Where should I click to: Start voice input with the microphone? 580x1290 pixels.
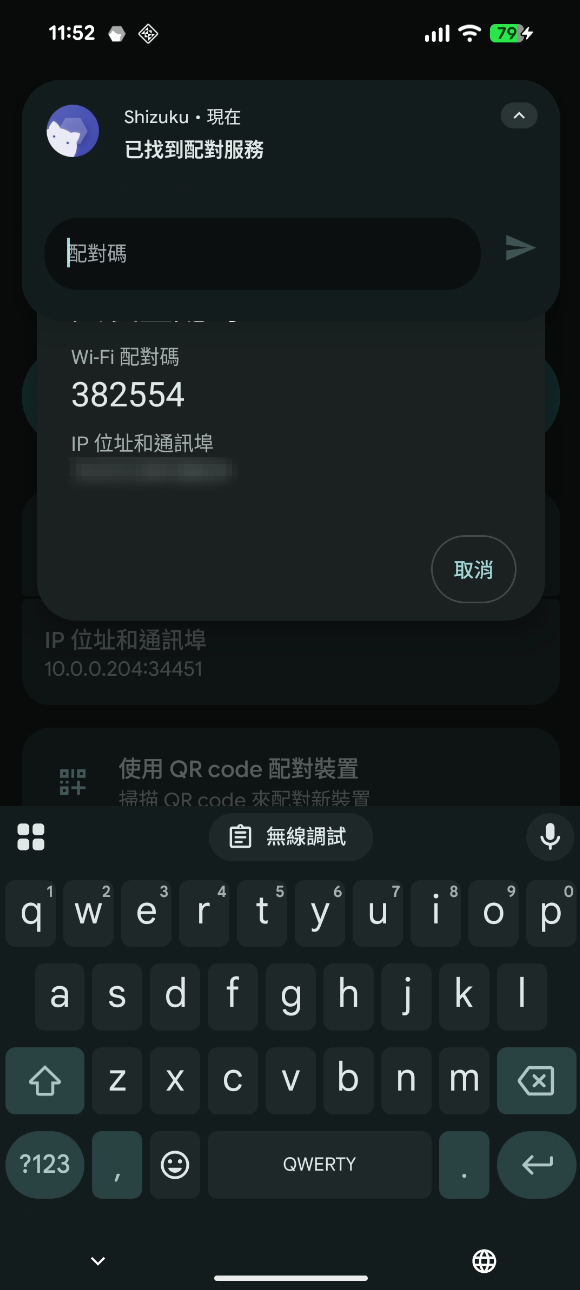click(550, 837)
